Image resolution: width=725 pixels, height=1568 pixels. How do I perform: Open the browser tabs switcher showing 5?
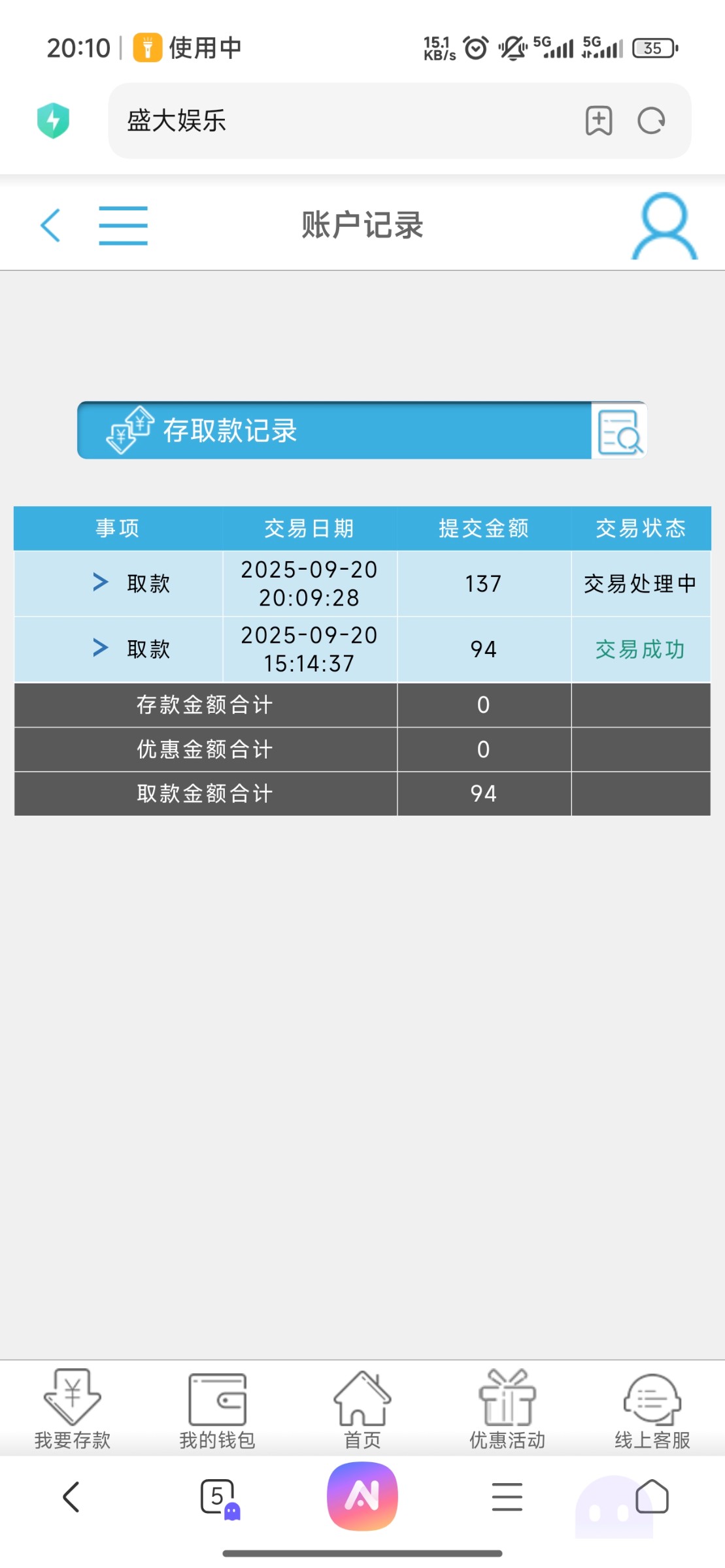click(x=218, y=1497)
